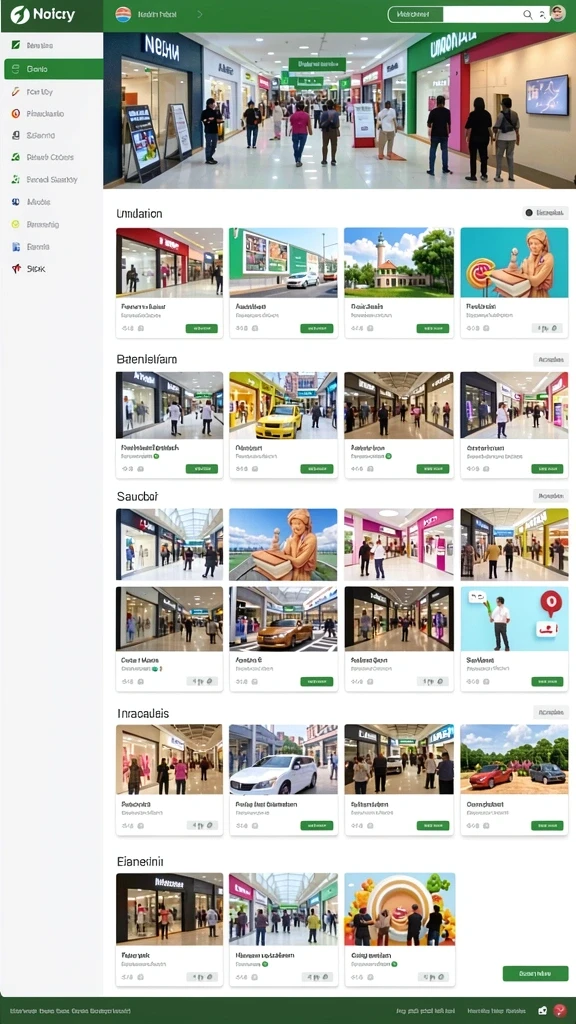Select the highlighted green sidebar item
Screen dimensions: 576x1024
coord(54,69)
